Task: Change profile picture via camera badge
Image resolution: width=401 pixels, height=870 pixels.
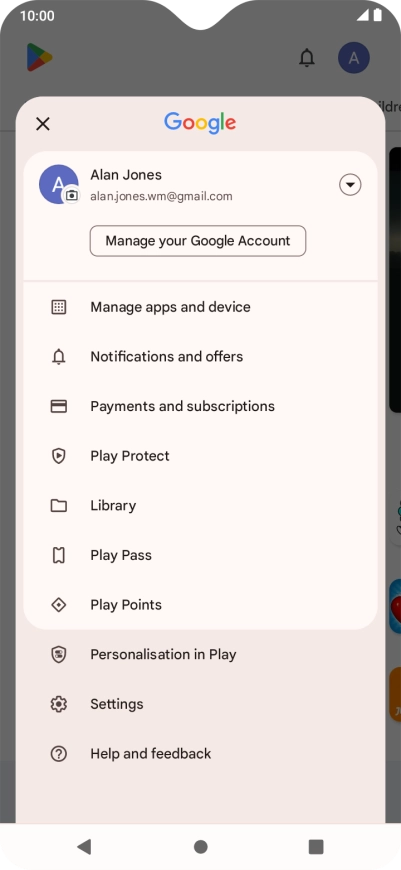Action: pyautogui.click(x=72, y=195)
